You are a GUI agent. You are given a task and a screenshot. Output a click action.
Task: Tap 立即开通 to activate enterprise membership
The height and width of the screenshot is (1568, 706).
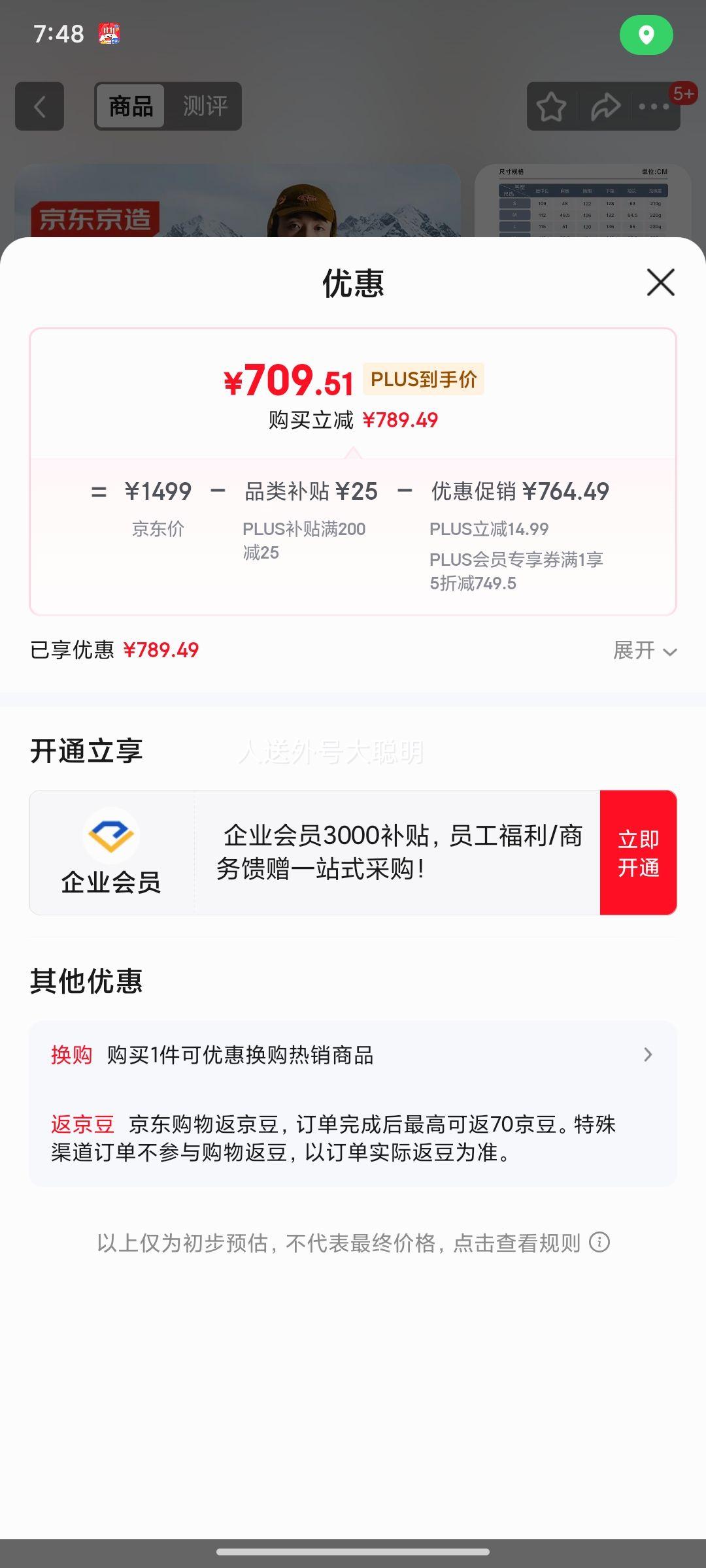(638, 853)
